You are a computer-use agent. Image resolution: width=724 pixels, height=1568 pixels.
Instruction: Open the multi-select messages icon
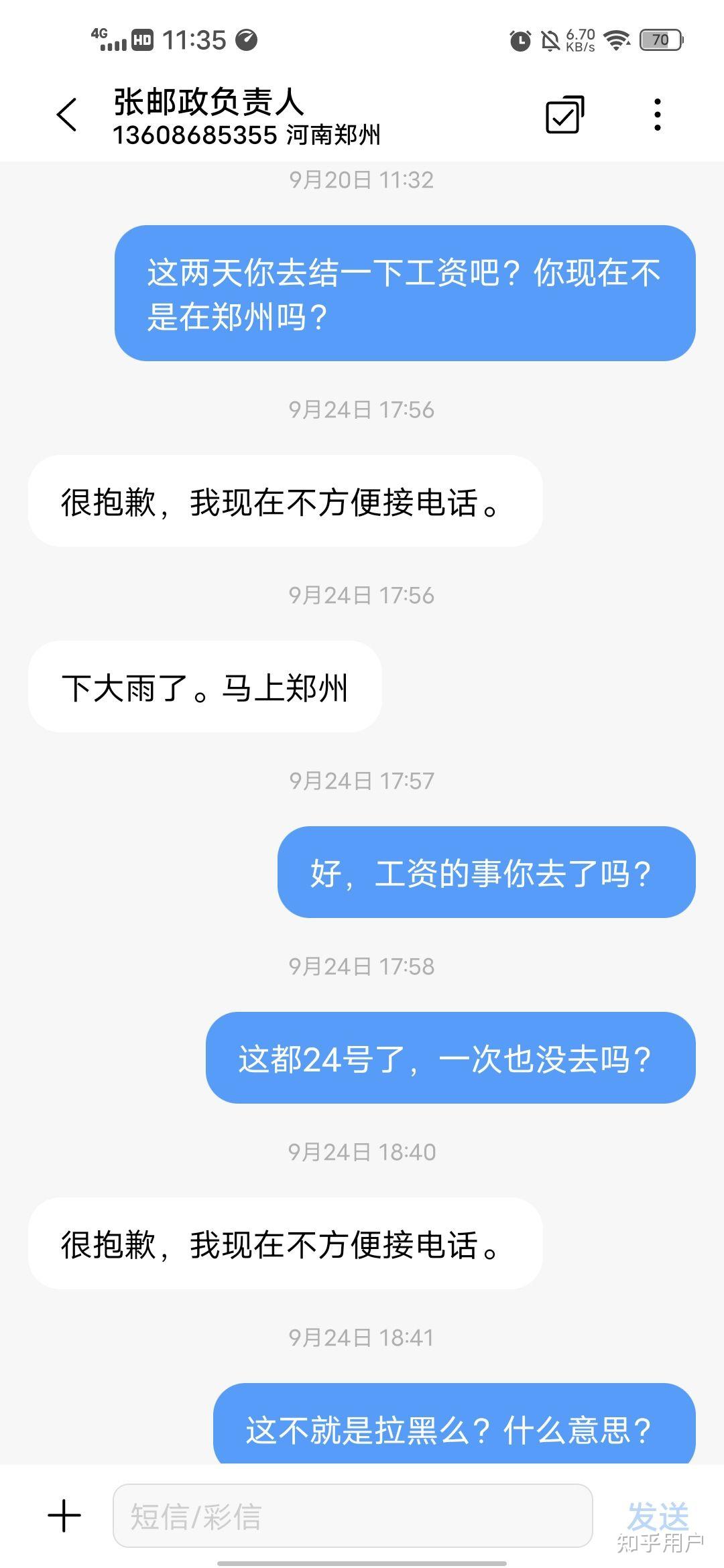click(x=564, y=115)
